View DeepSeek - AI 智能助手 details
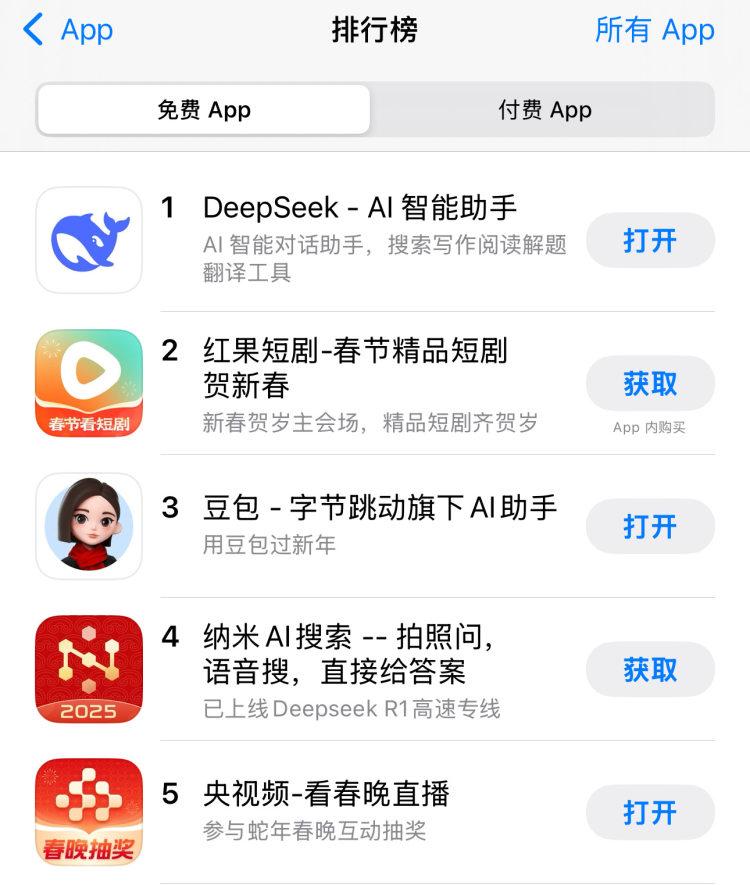This screenshot has height=885, width=750. pos(360,208)
